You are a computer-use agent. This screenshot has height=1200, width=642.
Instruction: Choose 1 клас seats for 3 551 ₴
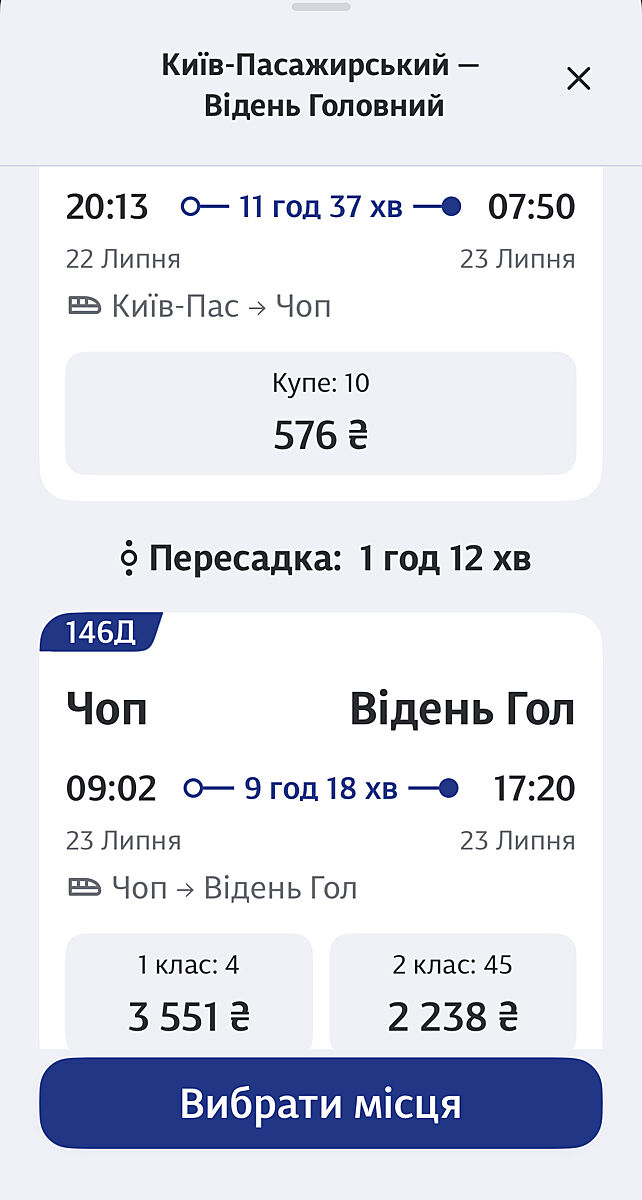pos(189,993)
